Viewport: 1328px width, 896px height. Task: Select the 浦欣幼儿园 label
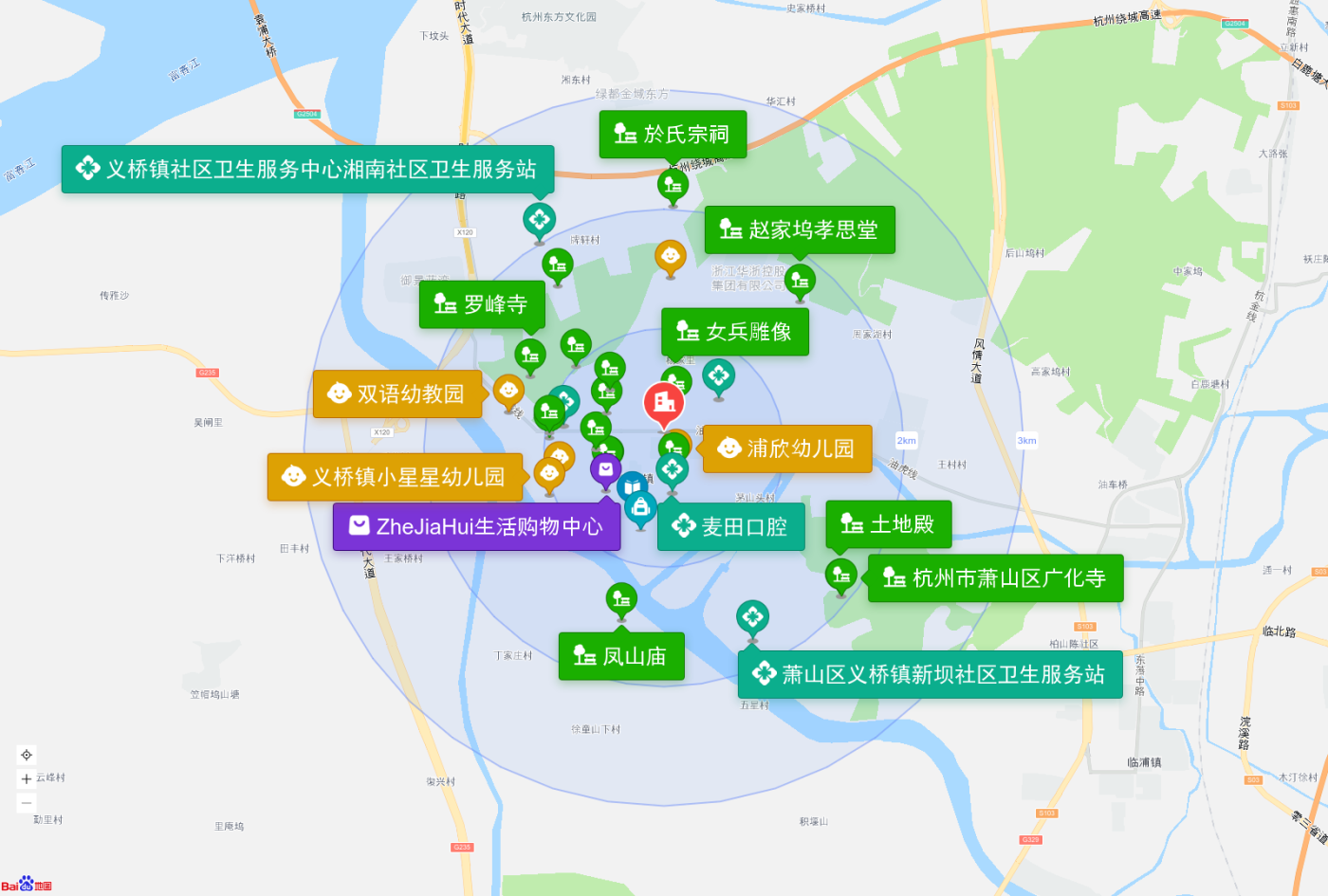pos(787,448)
